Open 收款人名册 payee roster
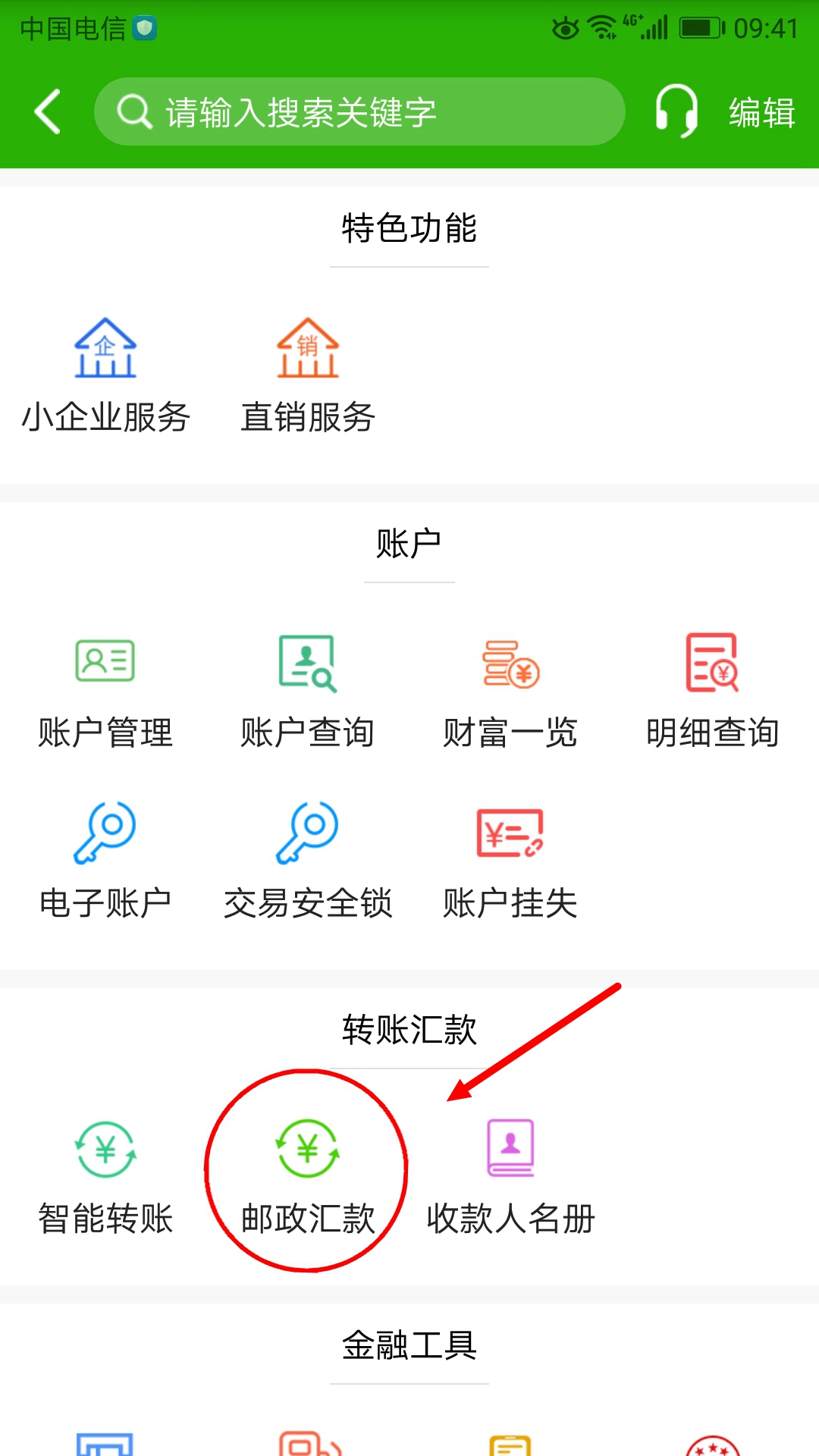819x1456 pixels. (x=510, y=1172)
